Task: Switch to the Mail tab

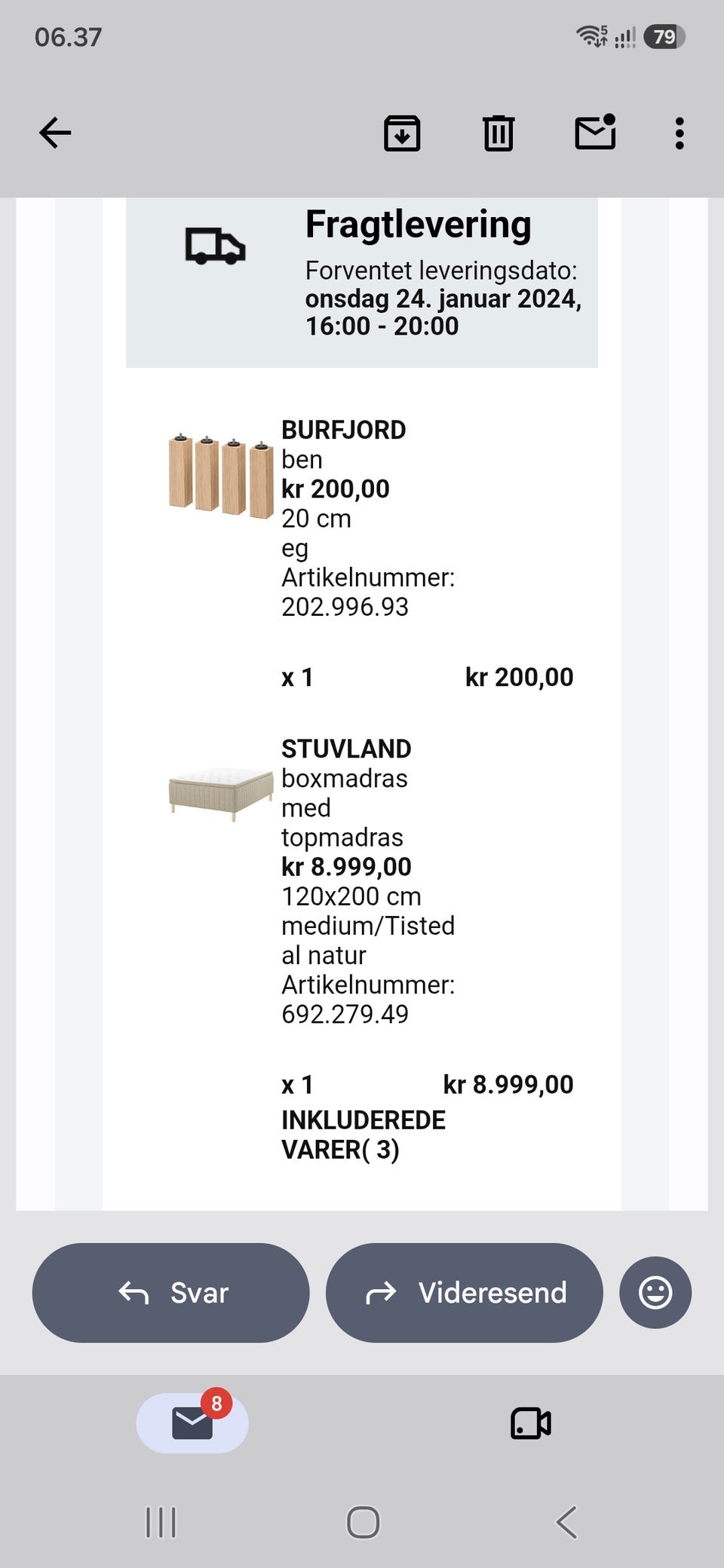Action: [192, 1423]
